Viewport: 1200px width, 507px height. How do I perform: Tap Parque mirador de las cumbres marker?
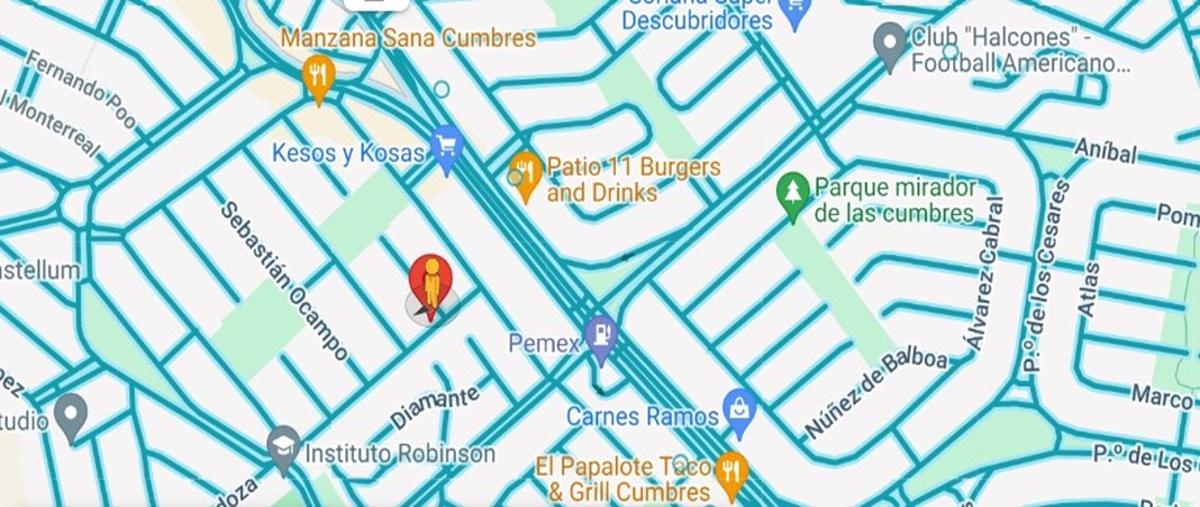coord(793,194)
